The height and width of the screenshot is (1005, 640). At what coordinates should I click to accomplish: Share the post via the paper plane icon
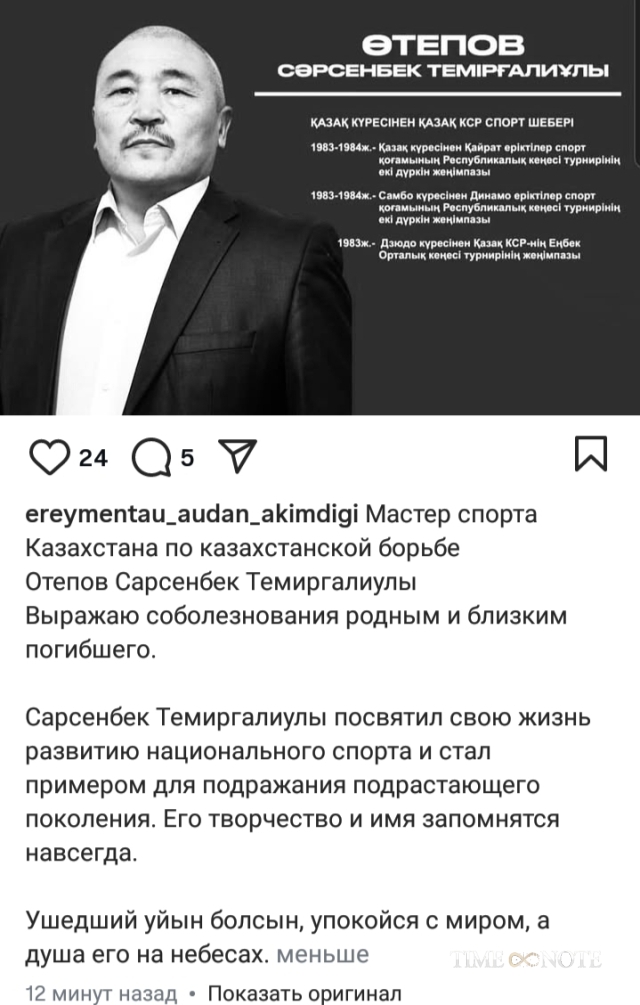(237, 456)
